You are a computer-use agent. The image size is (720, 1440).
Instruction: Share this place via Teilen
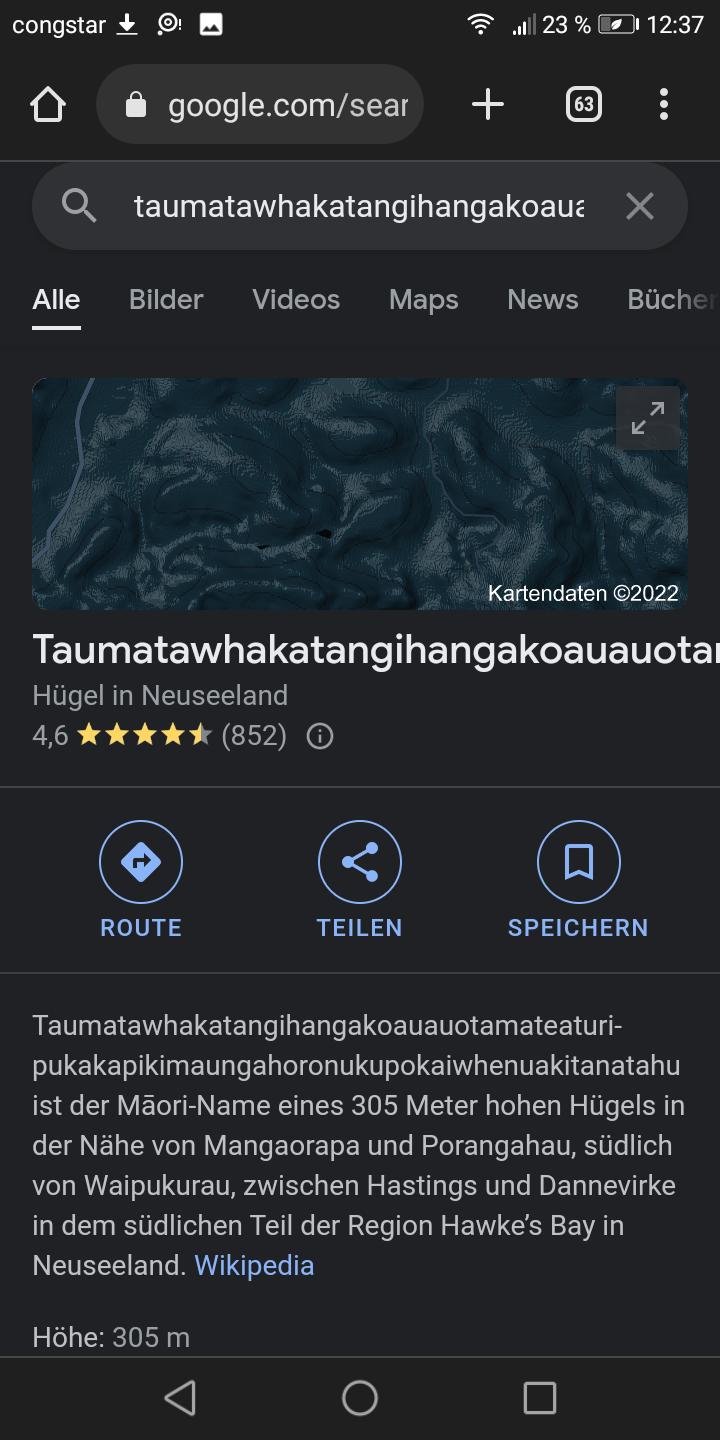pyautogui.click(x=360, y=862)
